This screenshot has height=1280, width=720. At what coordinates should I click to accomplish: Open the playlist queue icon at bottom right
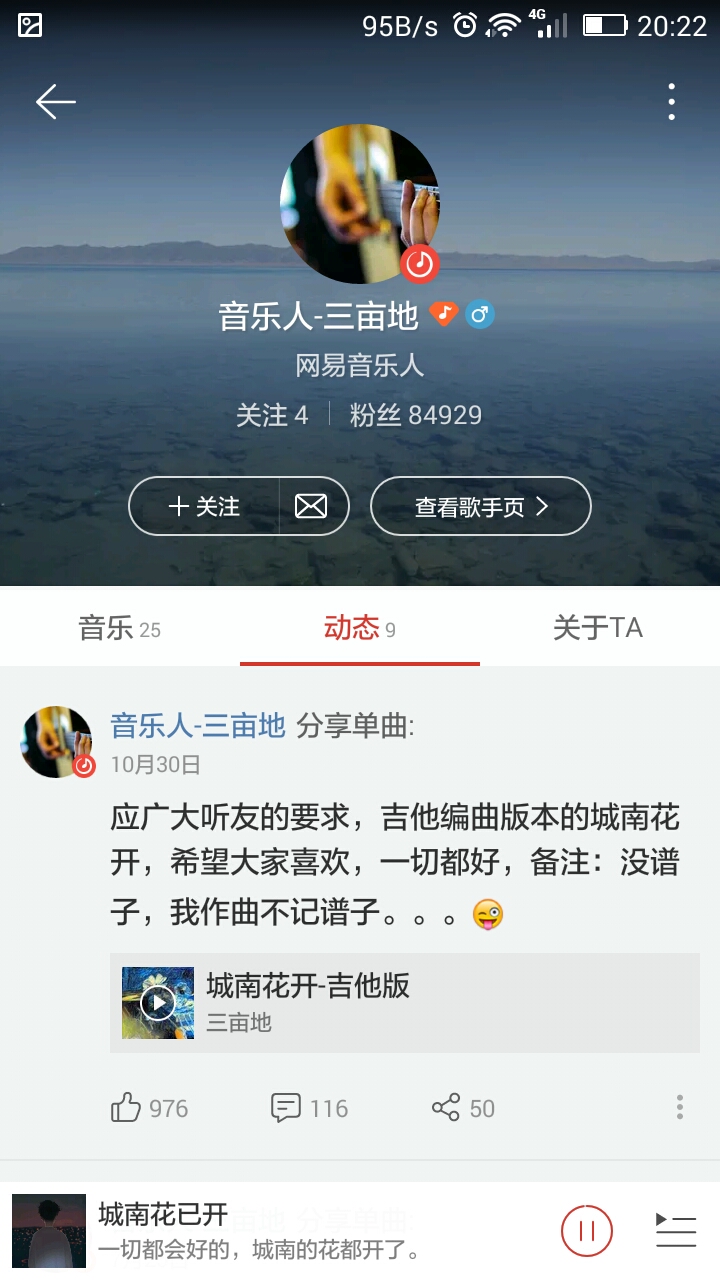(675, 1230)
